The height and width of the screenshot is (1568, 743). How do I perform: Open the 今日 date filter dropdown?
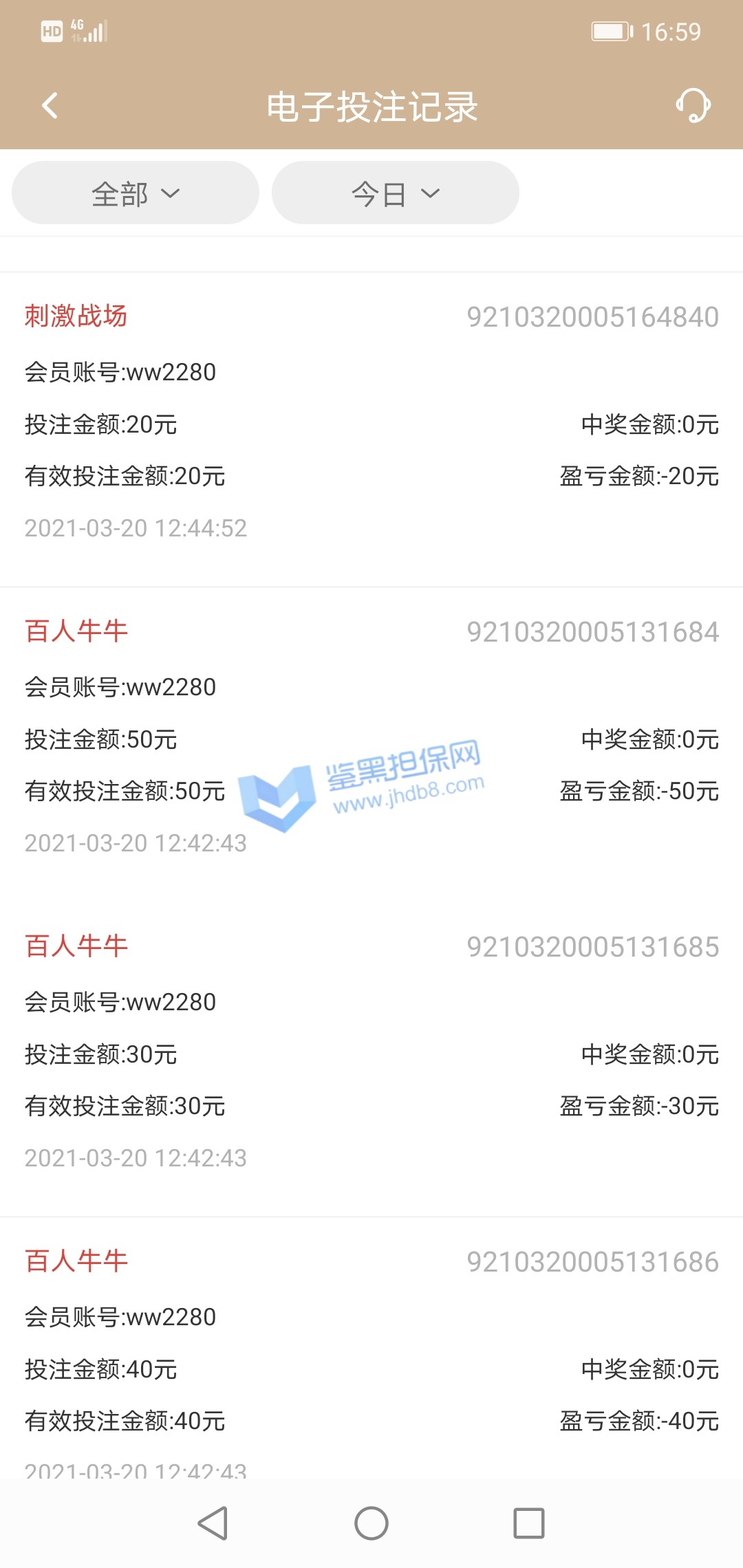click(x=395, y=193)
